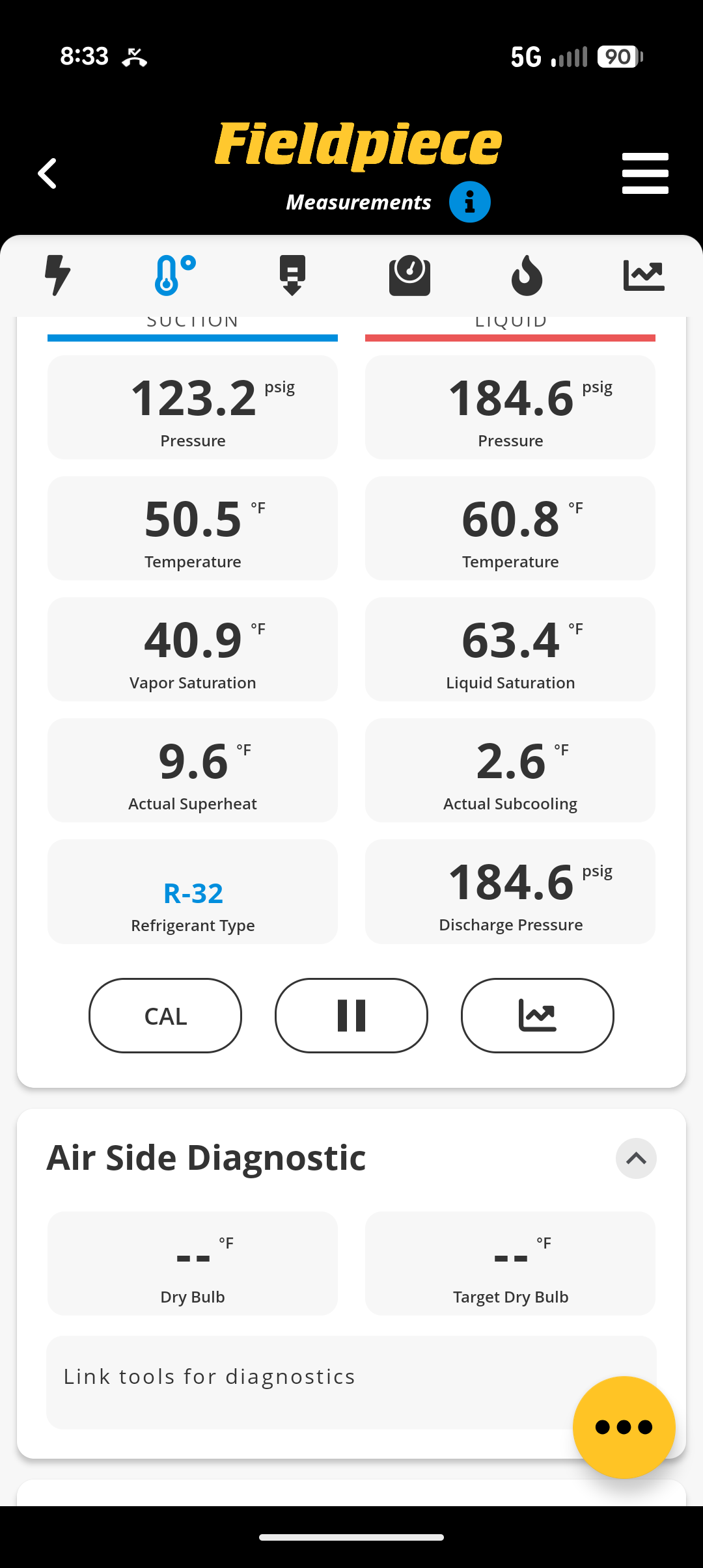Open the graph view button below readings
703x1568 pixels.
(537, 1016)
